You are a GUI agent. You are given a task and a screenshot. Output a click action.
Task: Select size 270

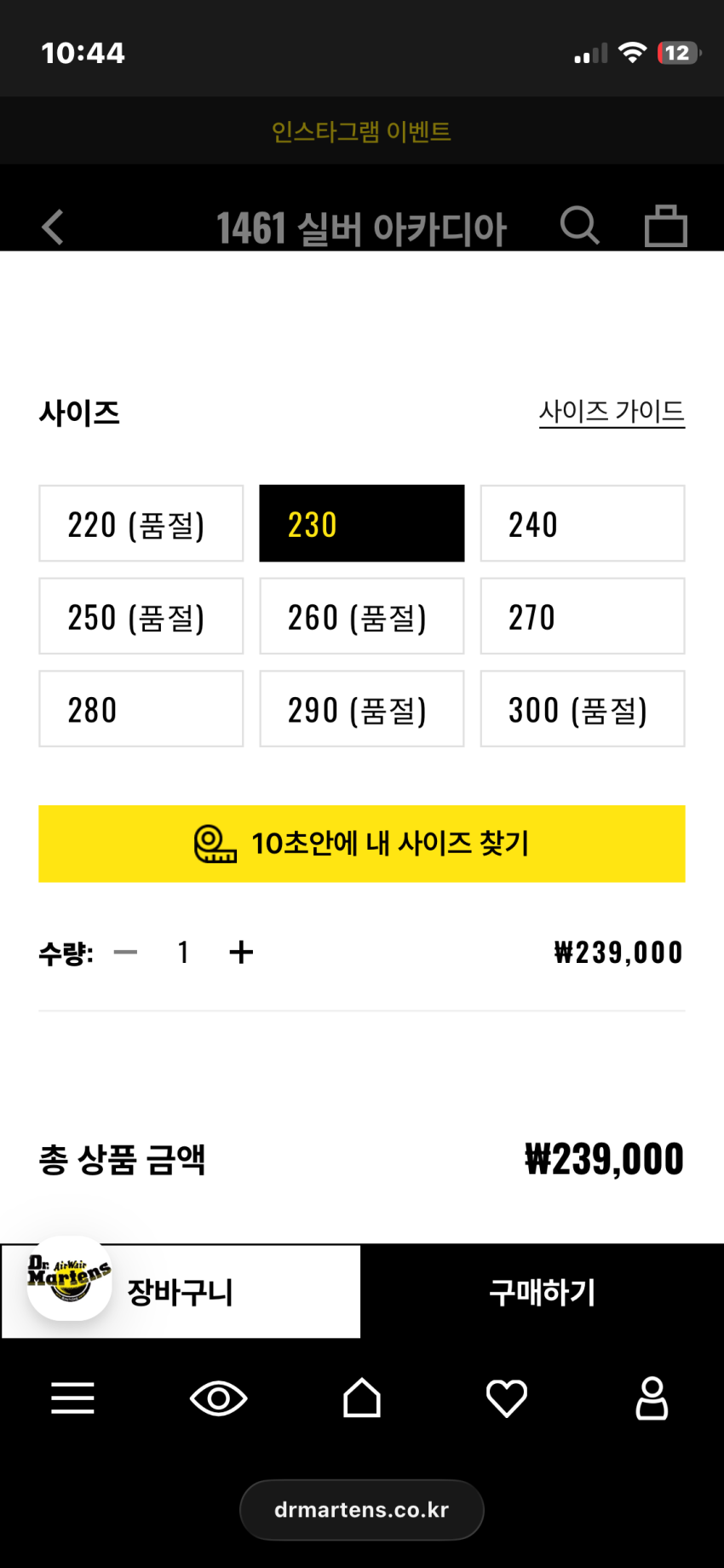coord(583,616)
